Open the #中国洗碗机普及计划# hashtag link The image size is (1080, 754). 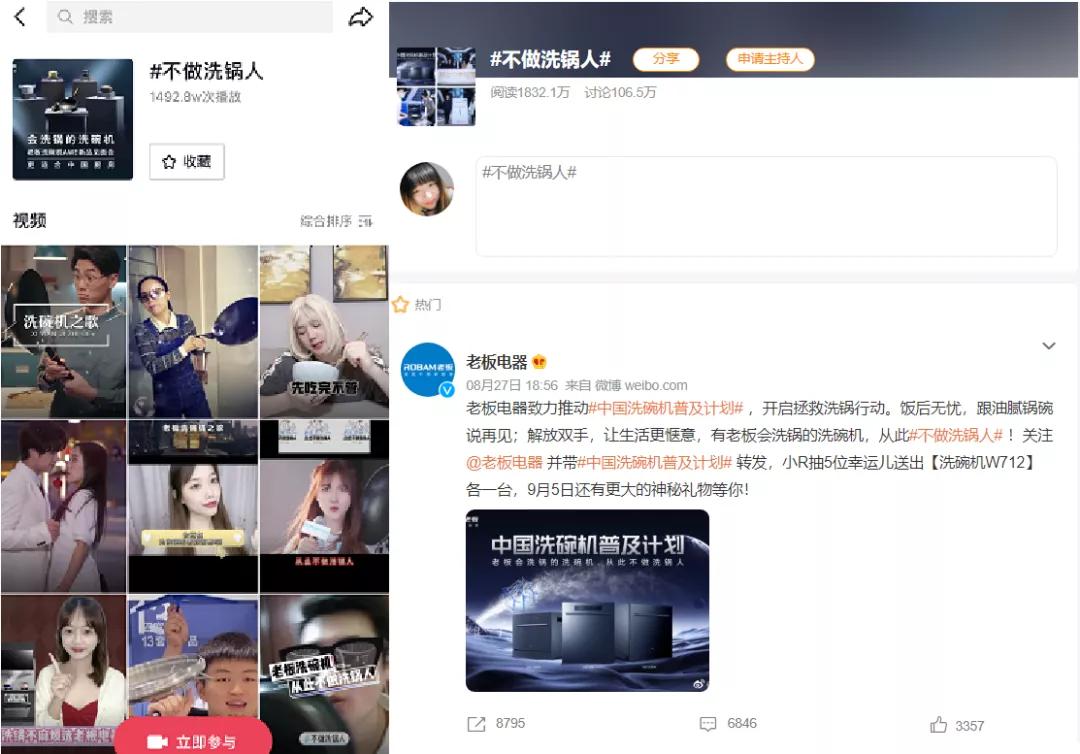666,409
